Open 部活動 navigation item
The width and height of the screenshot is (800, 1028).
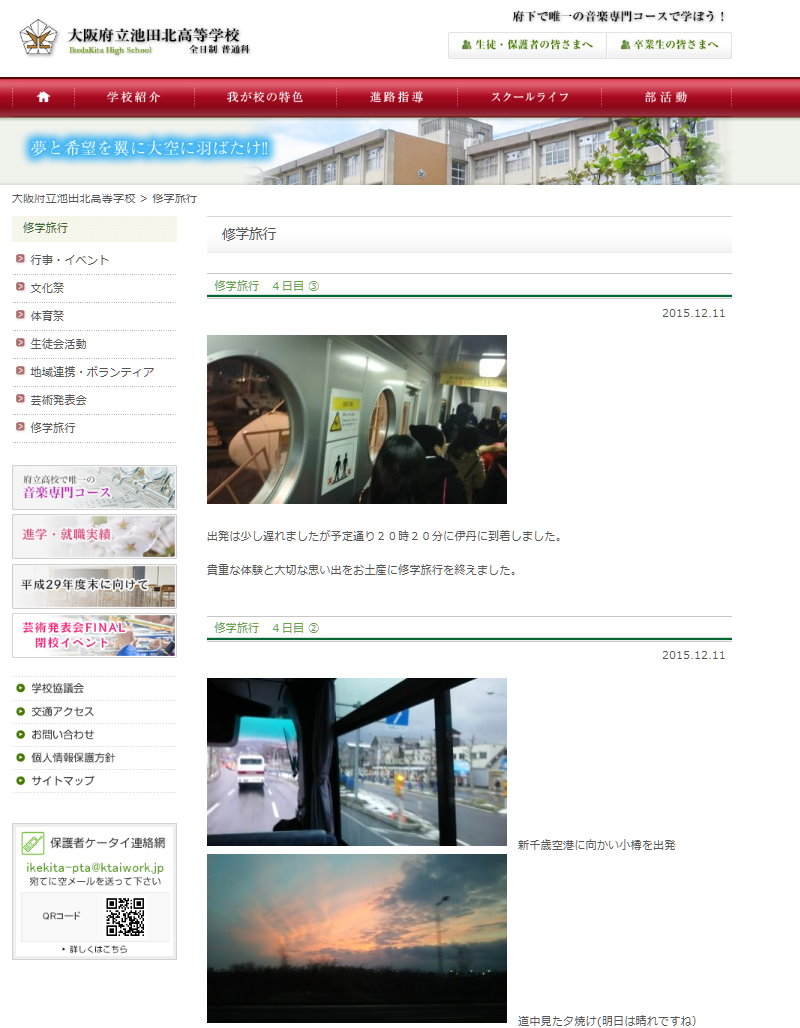click(x=666, y=98)
